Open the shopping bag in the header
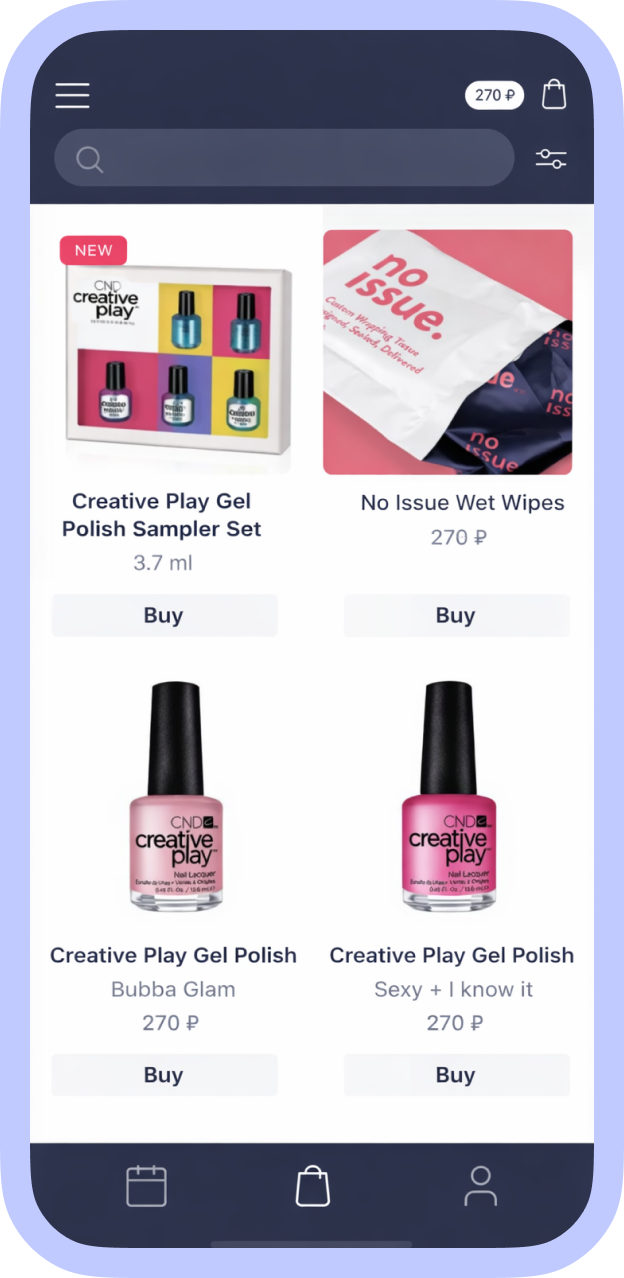The image size is (624, 1278). tap(554, 94)
